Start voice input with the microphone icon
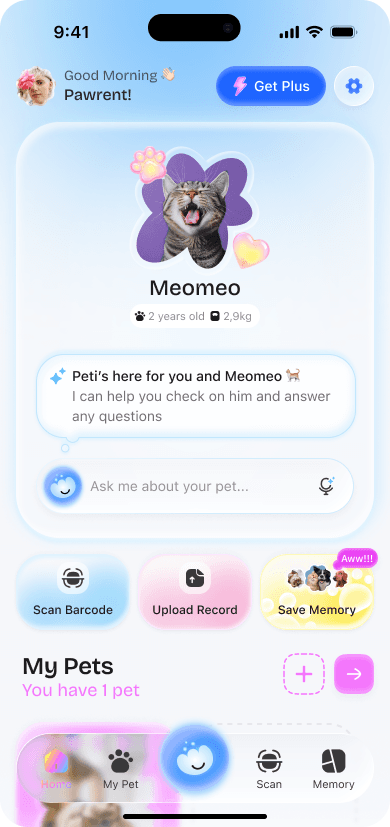 pos(327,486)
